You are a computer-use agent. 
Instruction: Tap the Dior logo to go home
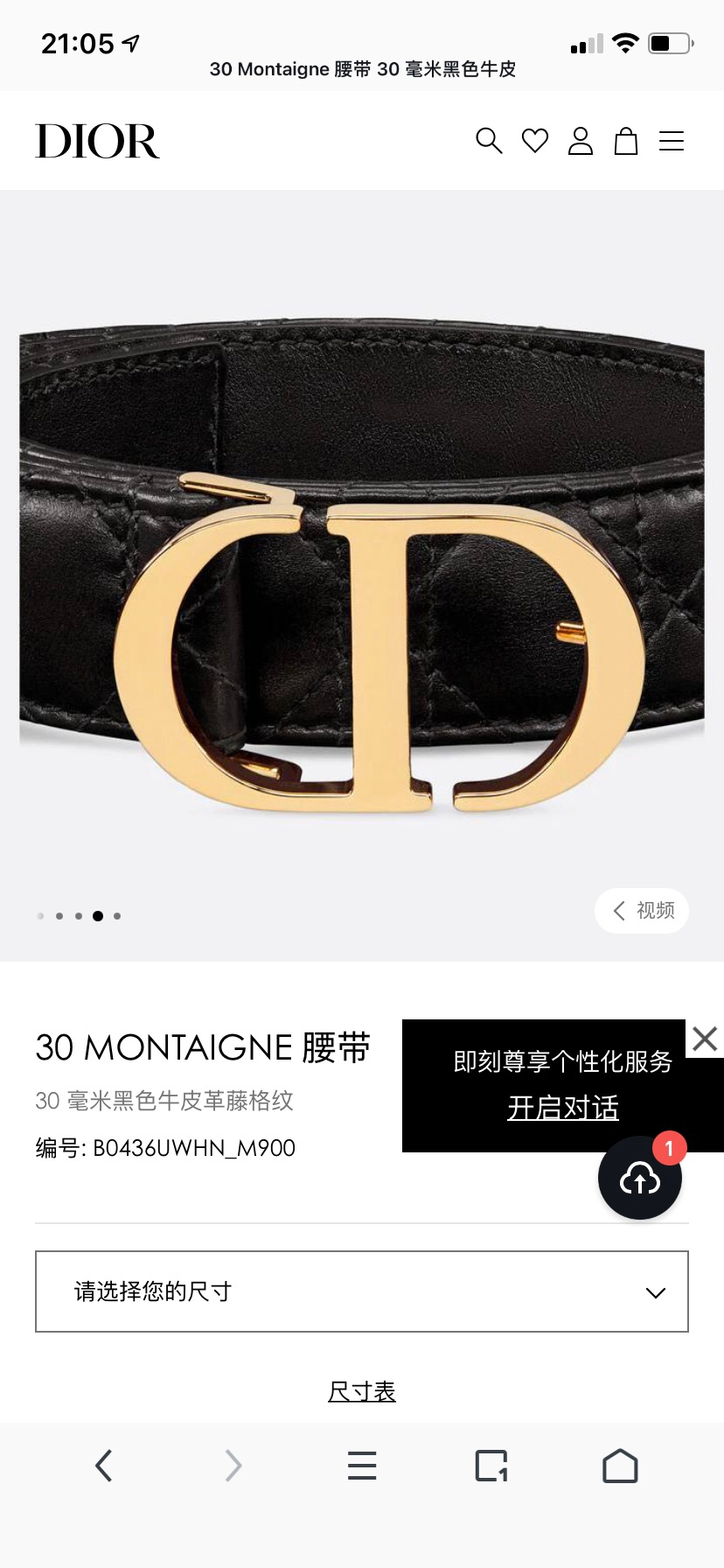(x=97, y=141)
